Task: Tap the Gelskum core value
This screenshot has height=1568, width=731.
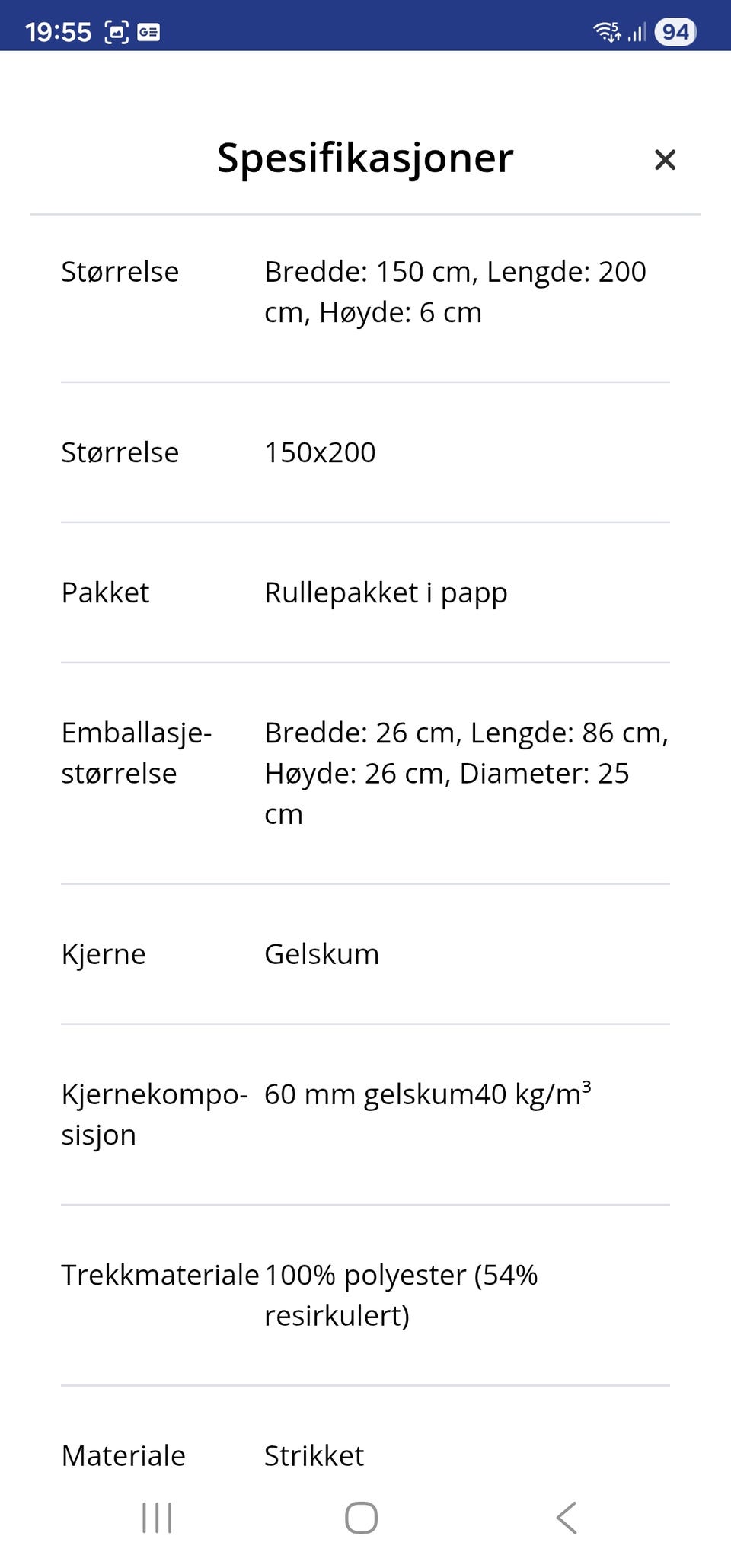Action: (321, 953)
